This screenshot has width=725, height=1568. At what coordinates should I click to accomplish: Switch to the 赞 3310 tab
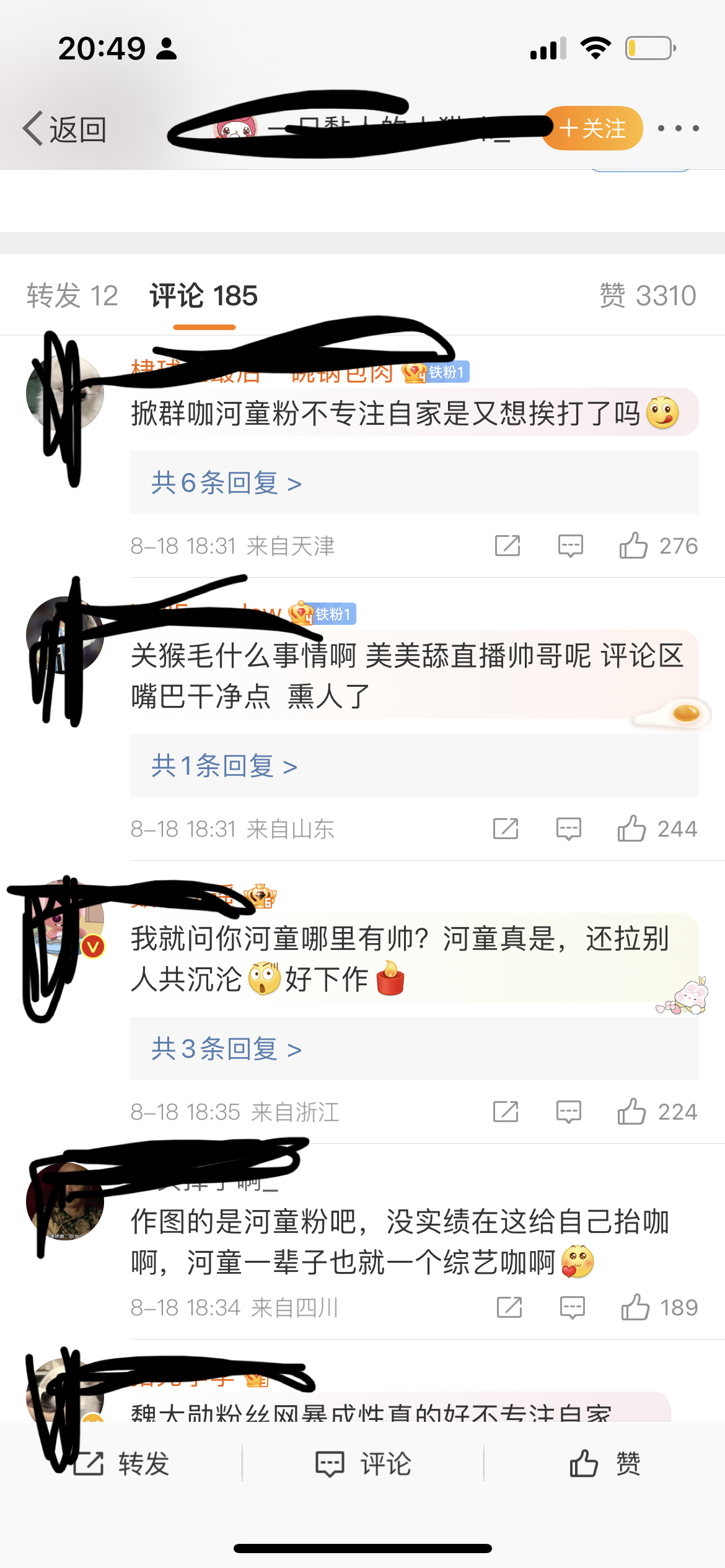click(x=648, y=296)
